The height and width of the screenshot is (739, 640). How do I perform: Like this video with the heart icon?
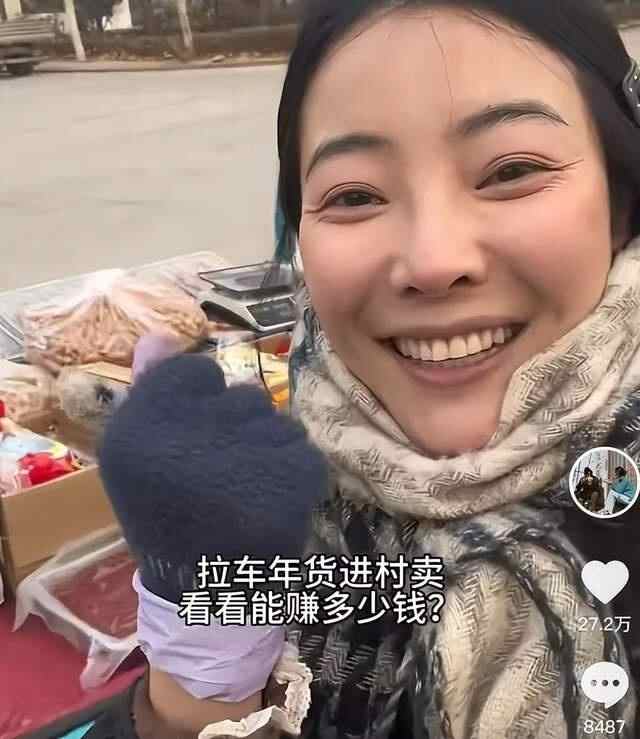(x=605, y=582)
